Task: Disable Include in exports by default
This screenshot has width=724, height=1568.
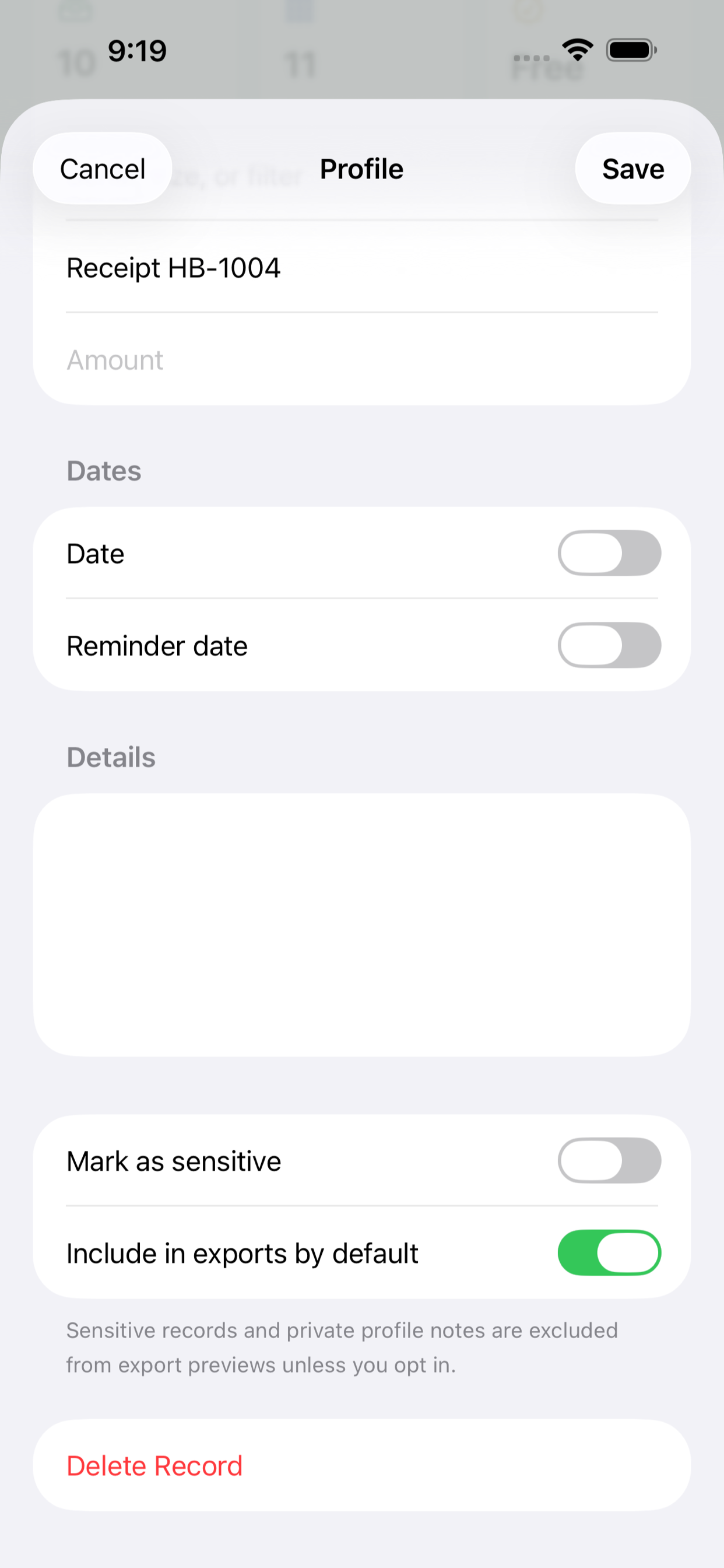Action: click(x=609, y=1252)
